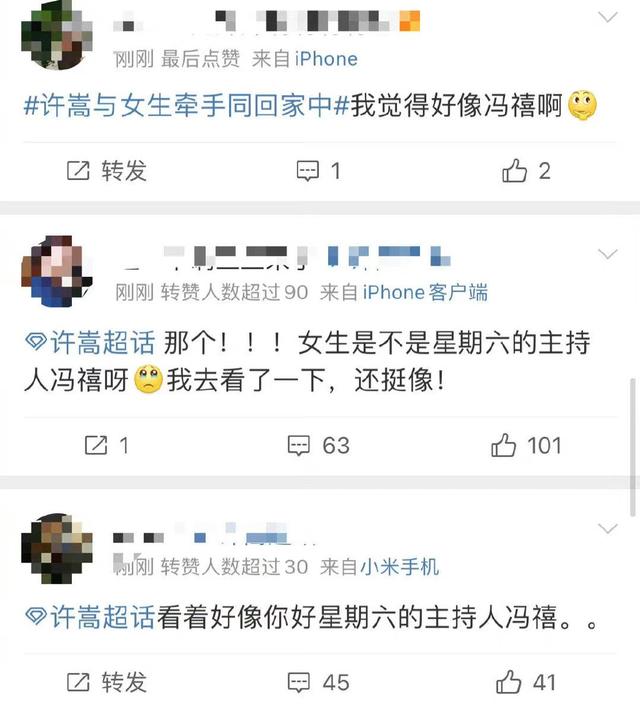
Task: Expand options chevron on the third post
Action: 607,527
